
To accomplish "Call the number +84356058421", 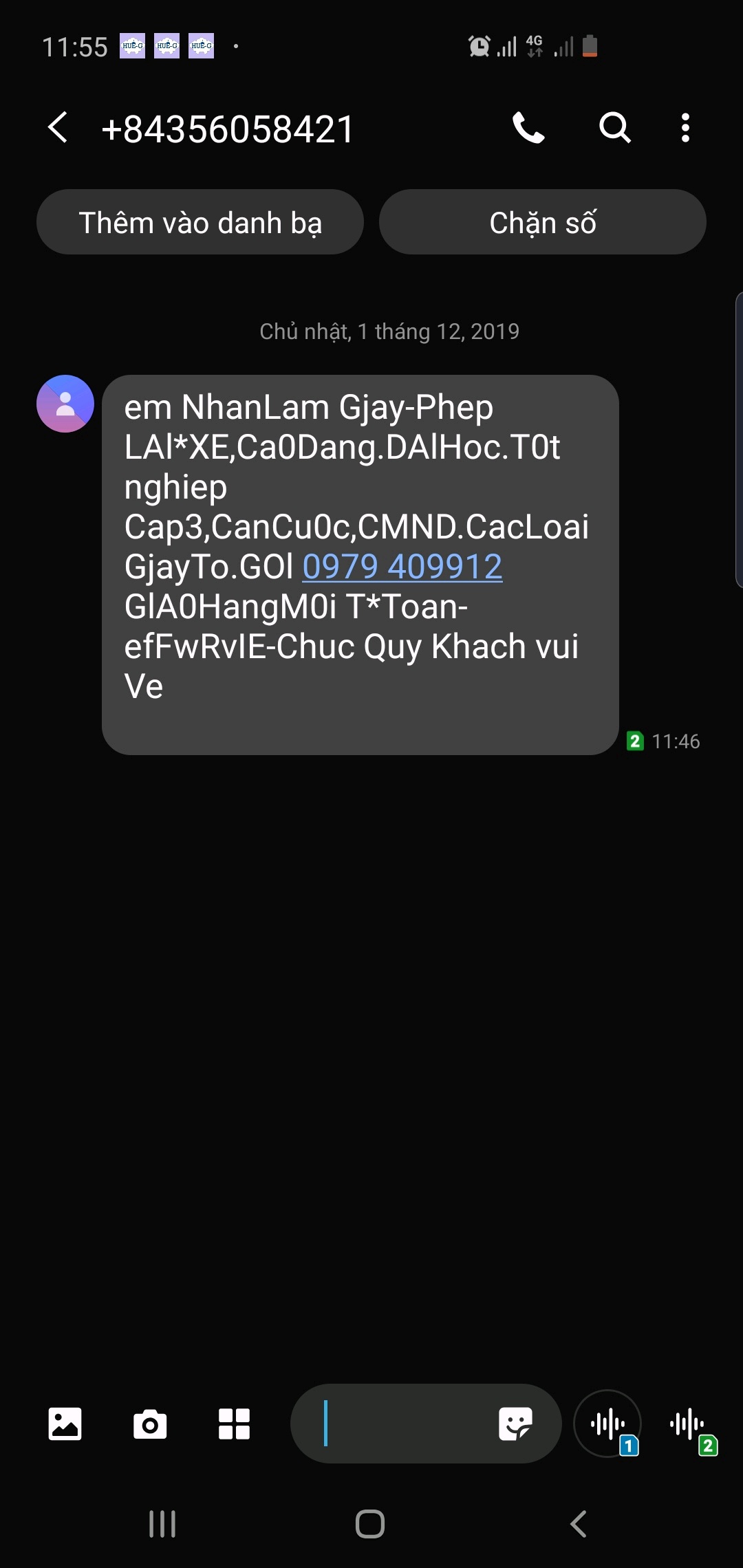I will tap(528, 128).
